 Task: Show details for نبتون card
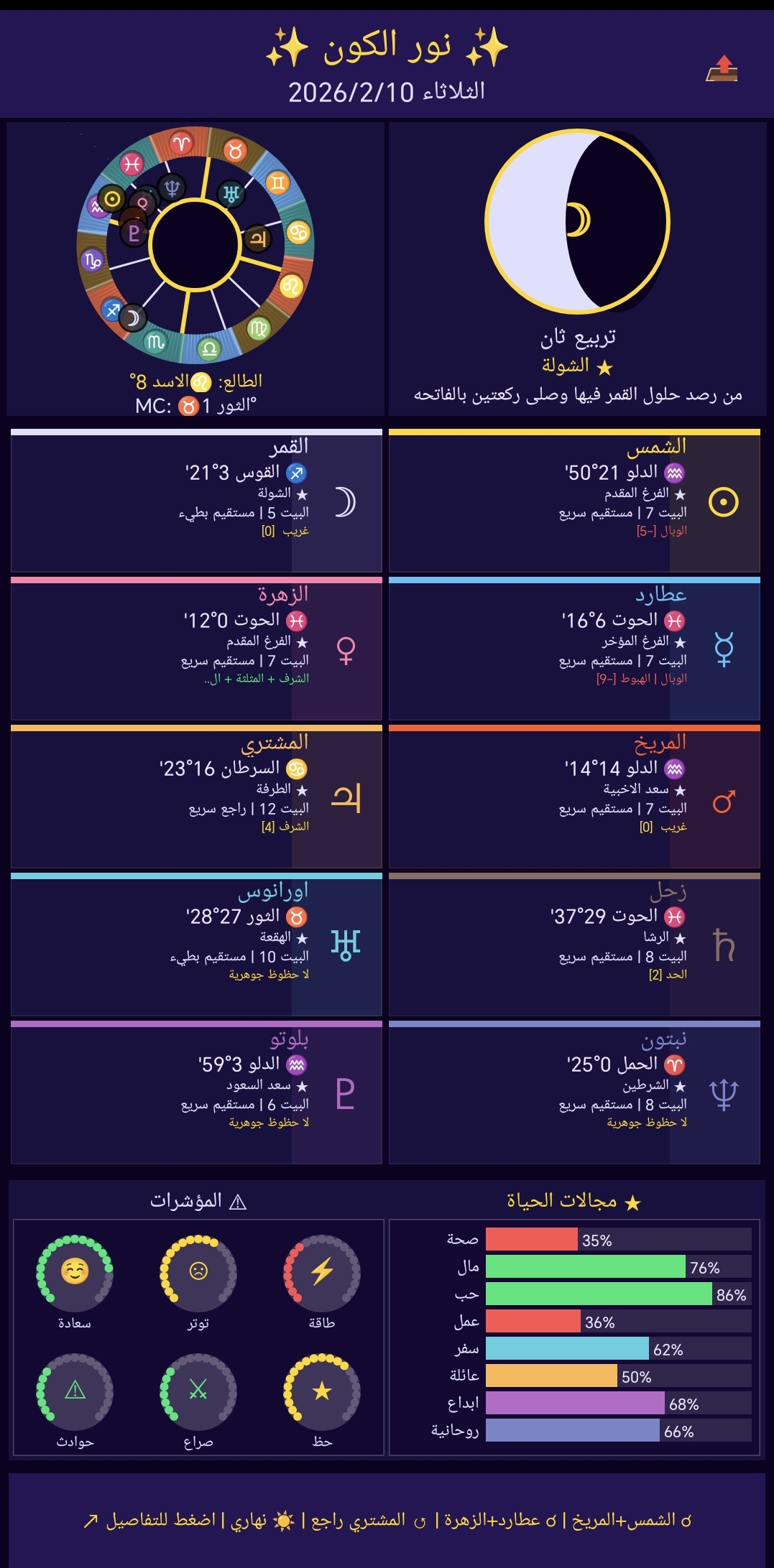574,1093
